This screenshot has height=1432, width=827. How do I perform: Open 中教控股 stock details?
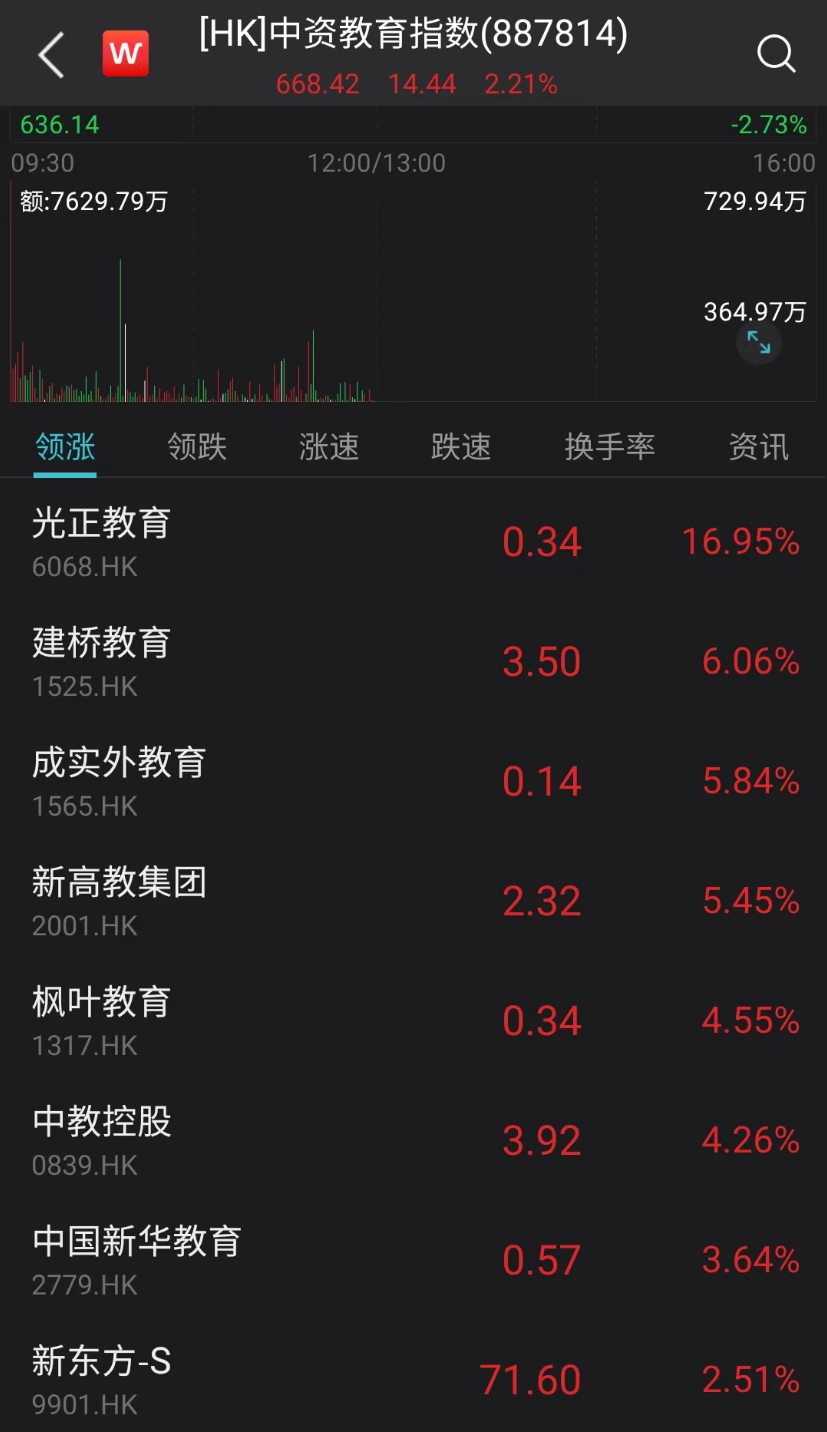point(413,1140)
